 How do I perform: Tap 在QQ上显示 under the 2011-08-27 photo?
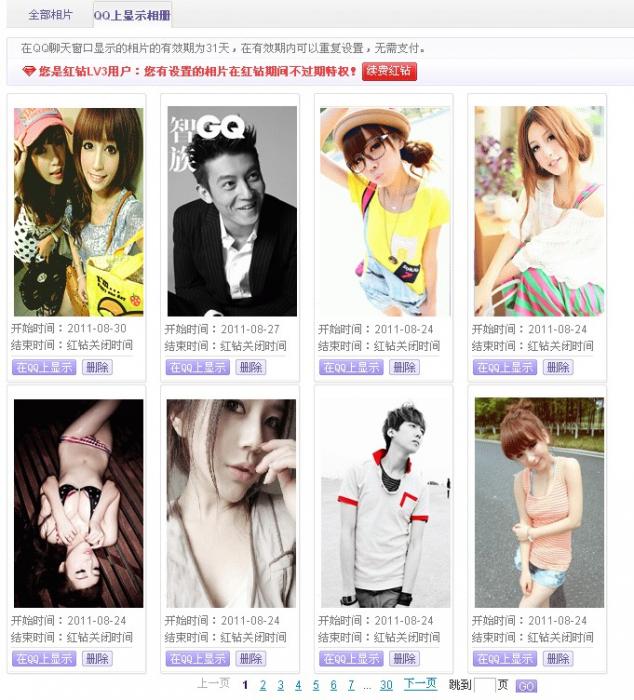point(197,367)
